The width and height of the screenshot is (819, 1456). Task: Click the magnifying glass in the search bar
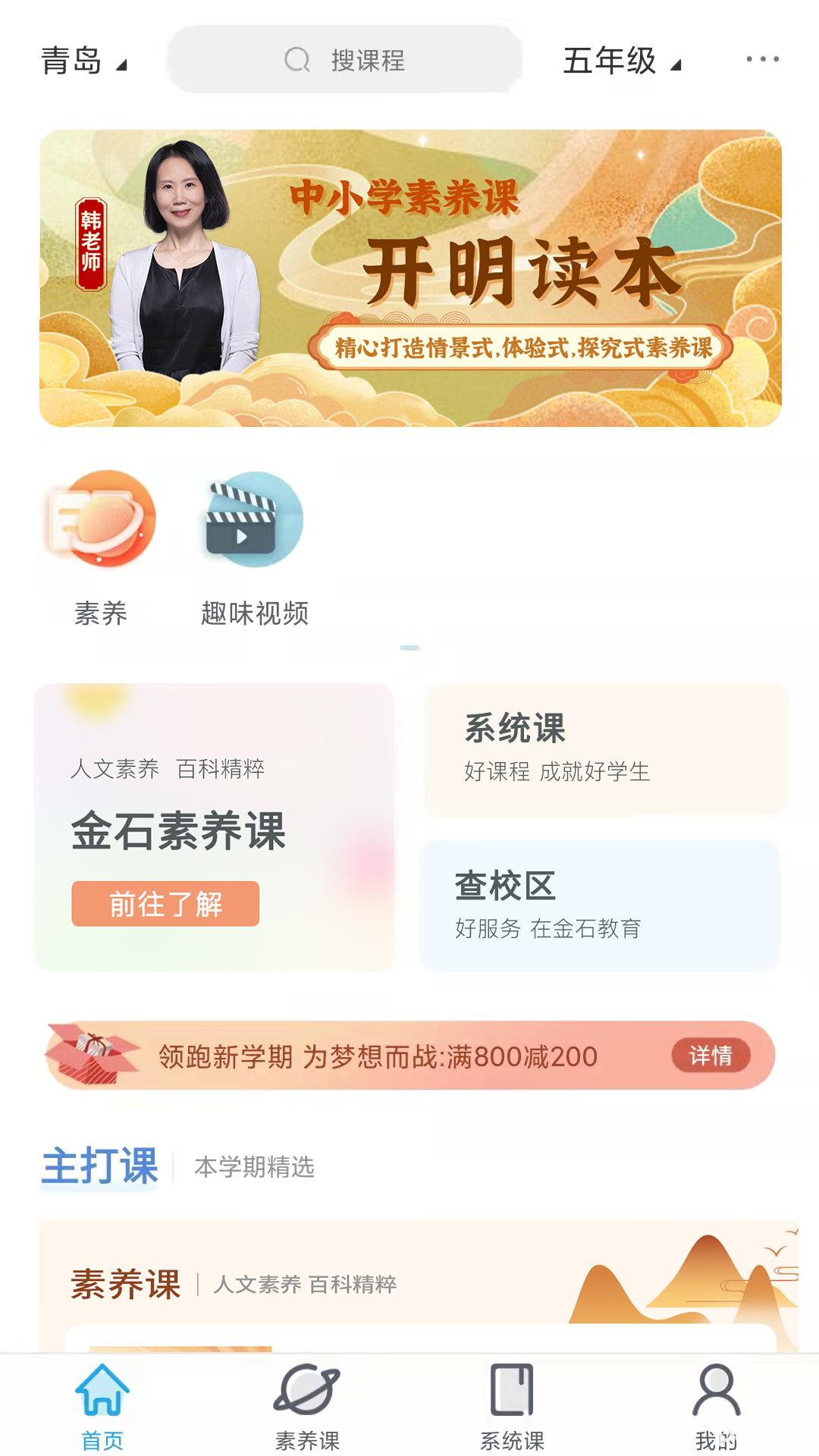tap(298, 60)
